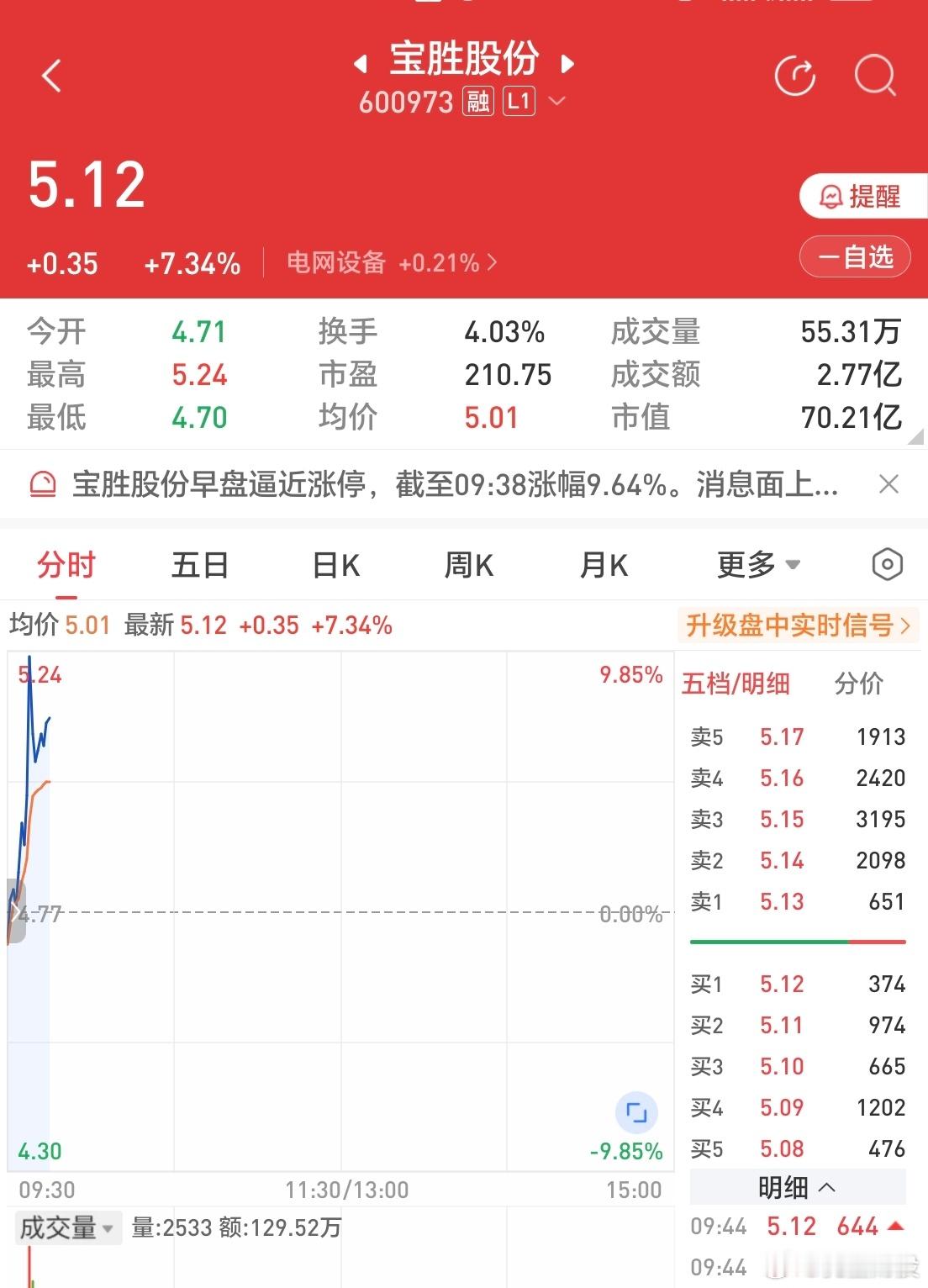Collapse the 明细 transaction detail panel
Viewport: 928px width, 1288px height.
pos(796,1186)
